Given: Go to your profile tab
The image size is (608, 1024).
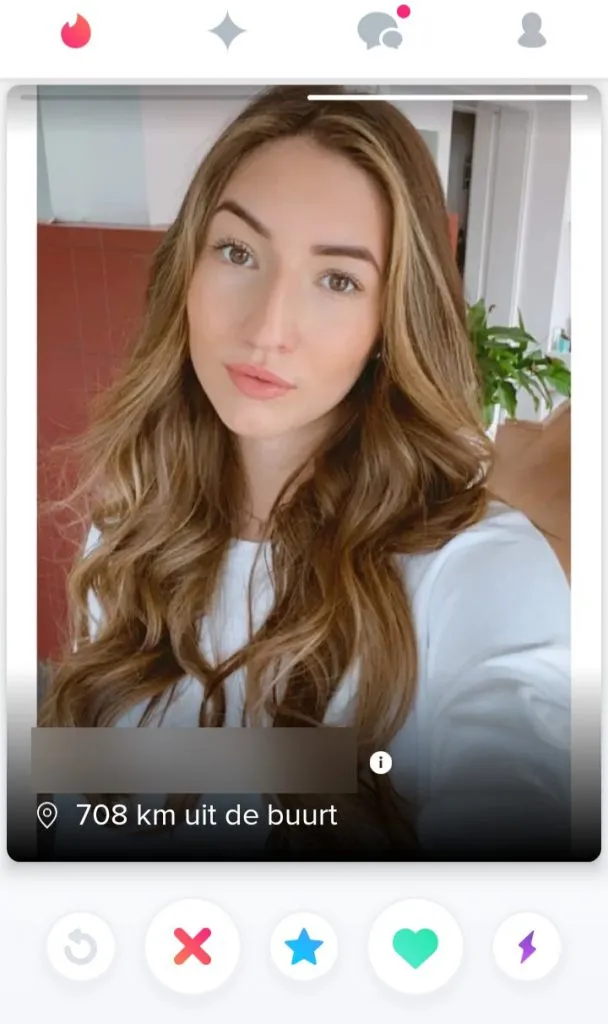Looking at the screenshot, I should (532, 31).
